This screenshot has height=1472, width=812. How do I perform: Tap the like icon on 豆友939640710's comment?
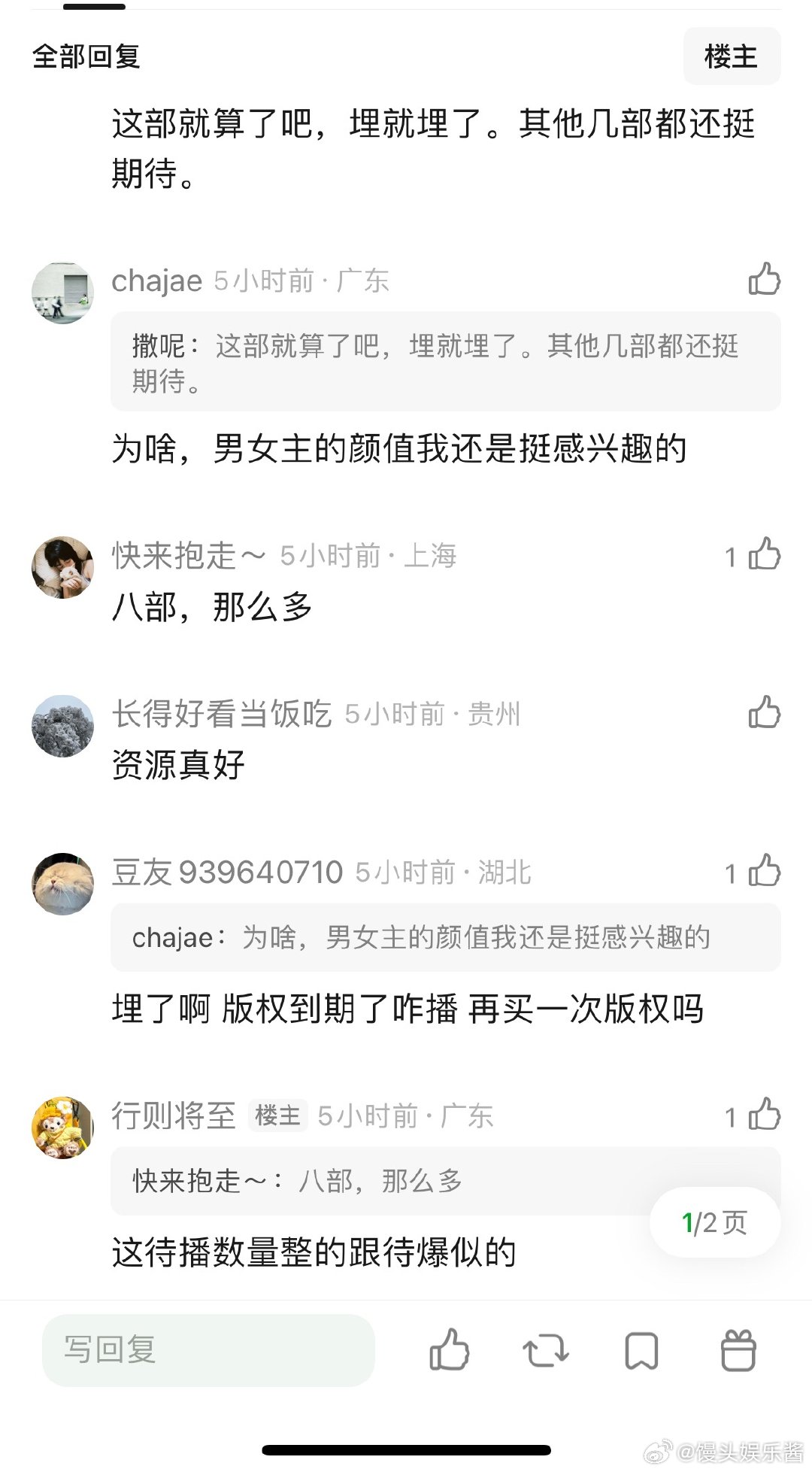[764, 873]
